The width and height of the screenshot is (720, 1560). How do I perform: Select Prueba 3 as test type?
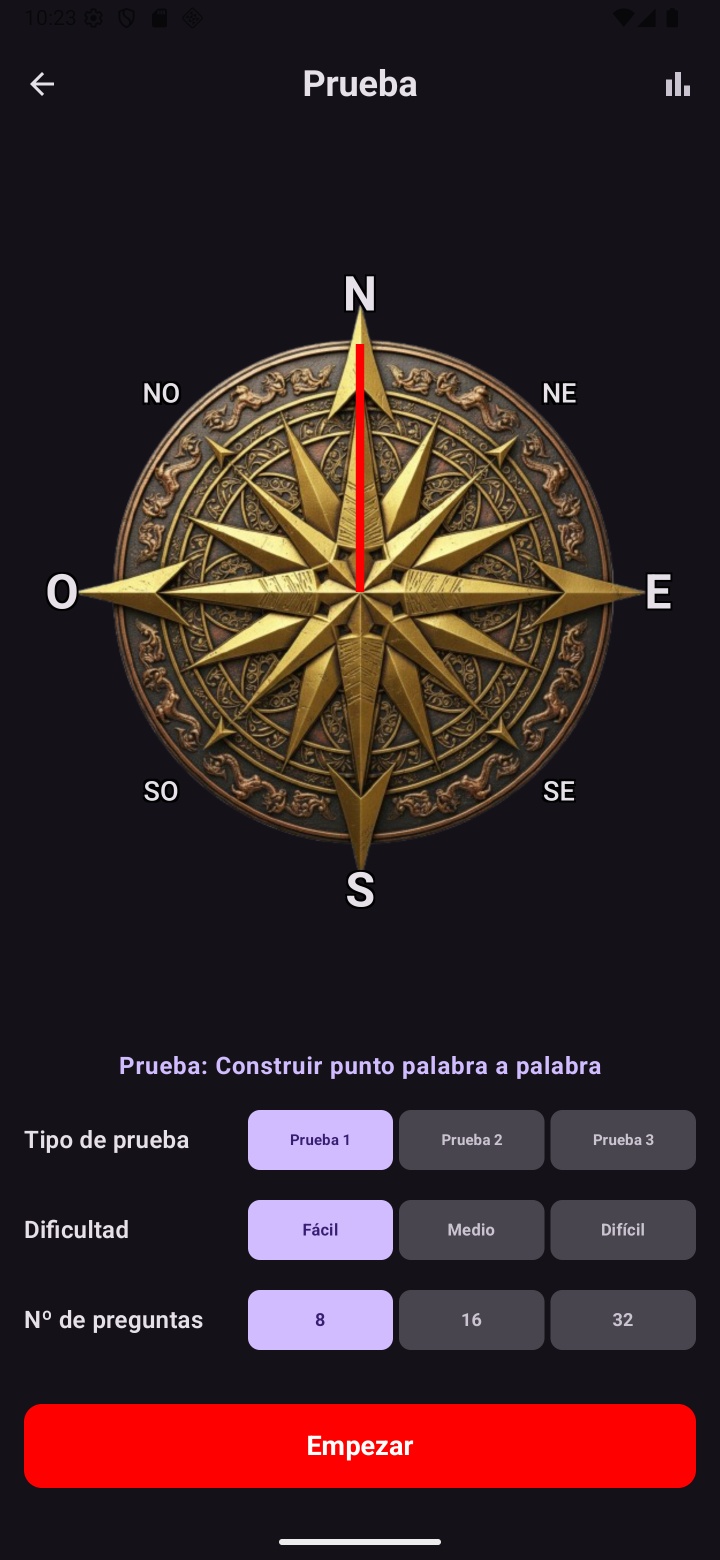[623, 1139]
